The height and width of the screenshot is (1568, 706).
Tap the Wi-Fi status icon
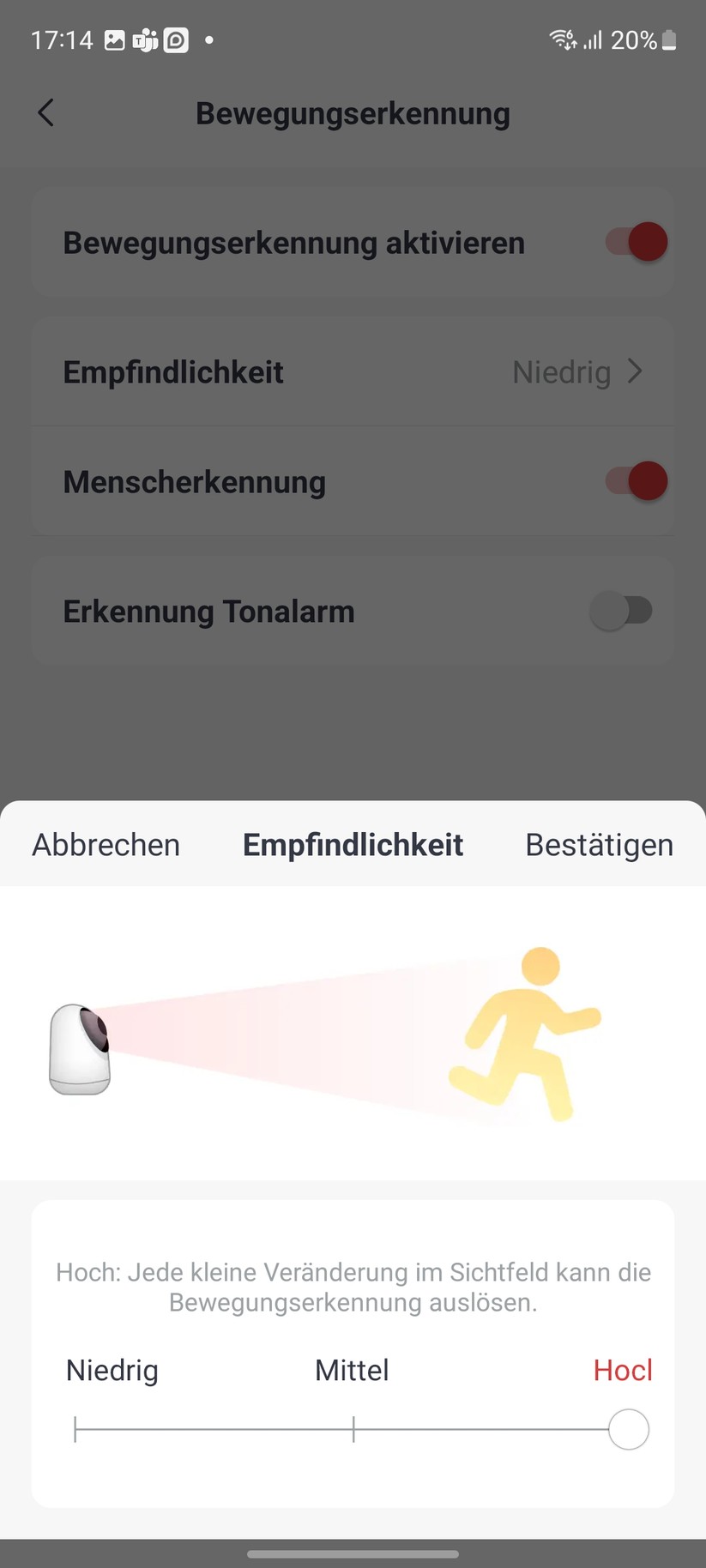pyautogui.click(x=562, y=38)
